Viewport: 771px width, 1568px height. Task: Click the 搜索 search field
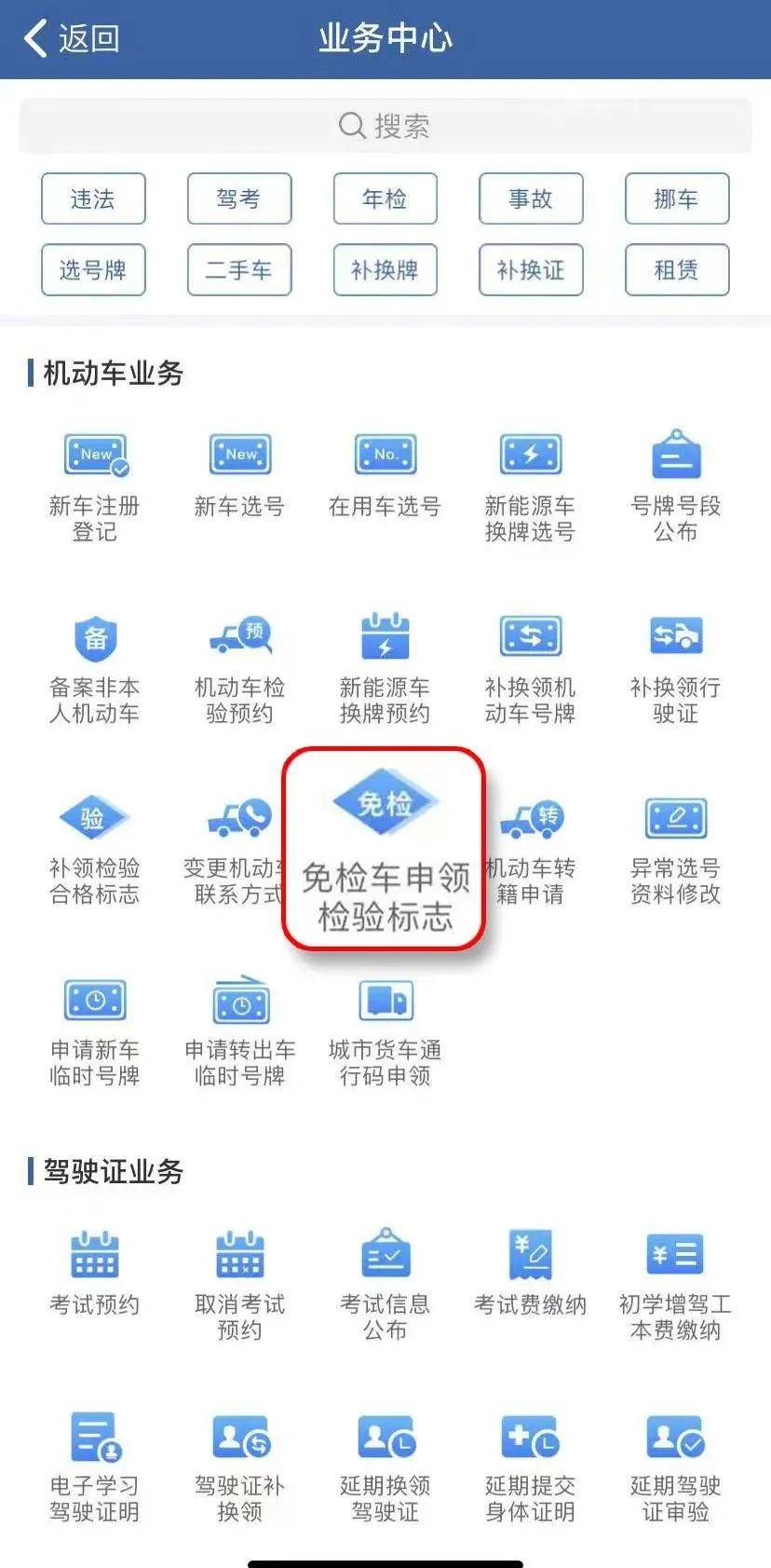(385, 125)
